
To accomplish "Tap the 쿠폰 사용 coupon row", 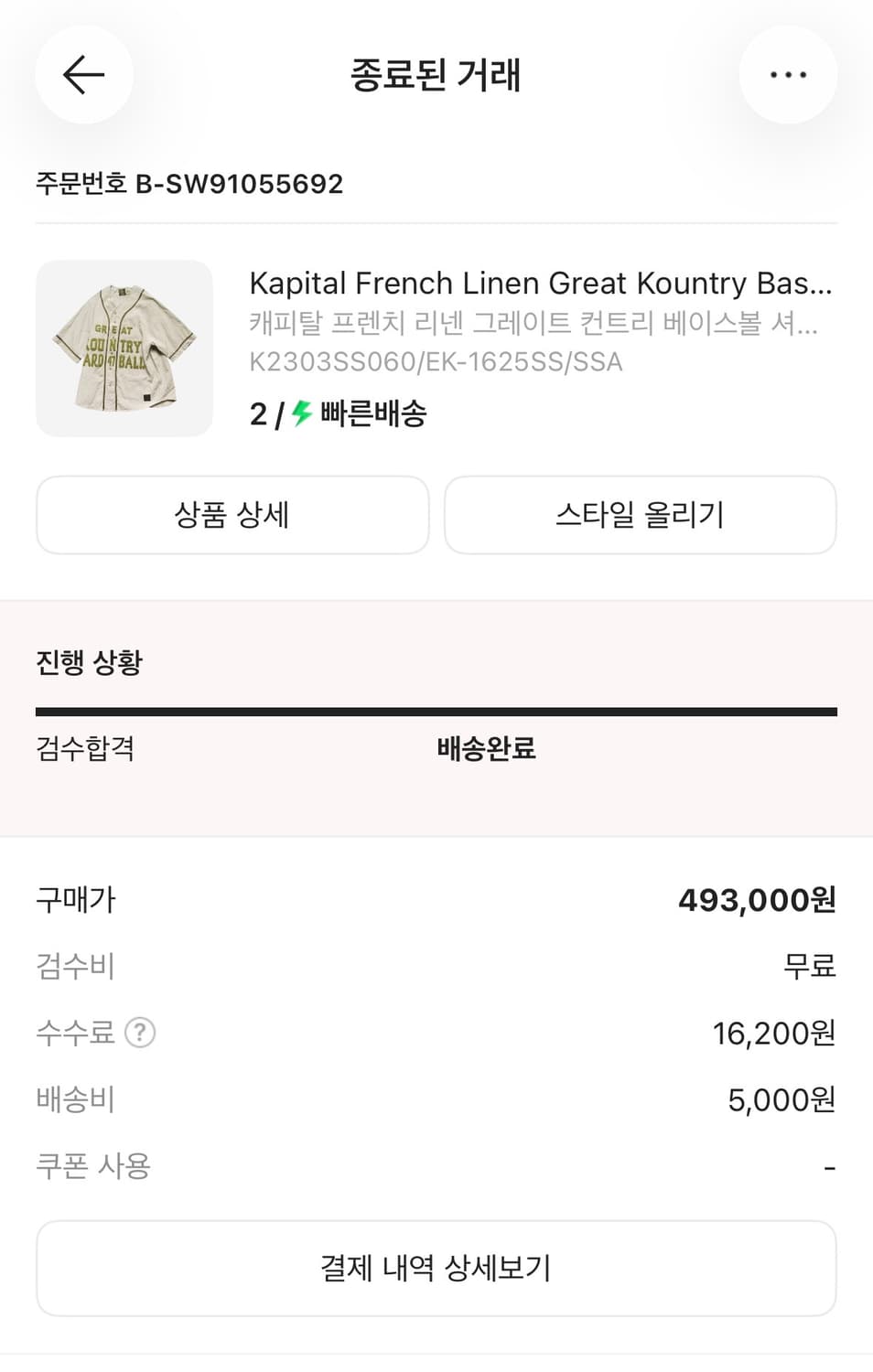I will [x=94, y=1165].
